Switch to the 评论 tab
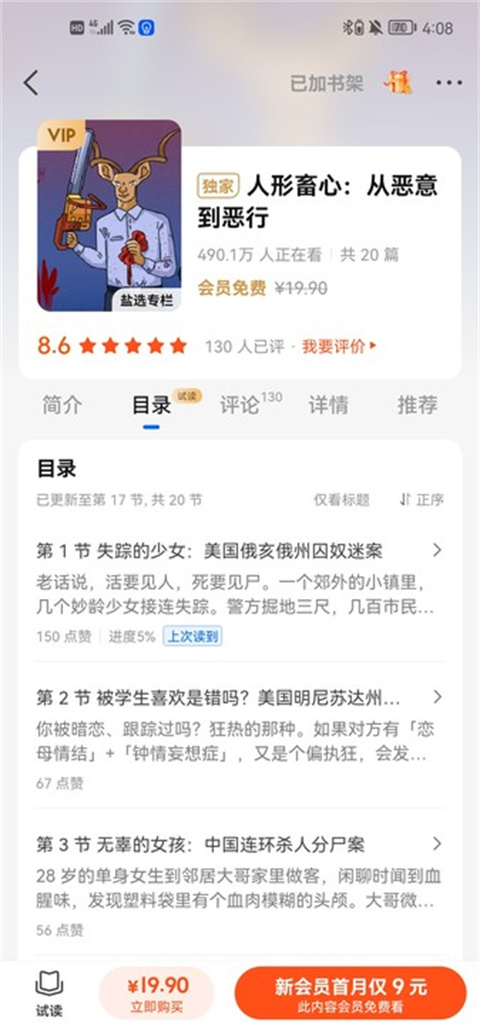Viewport: 480px width, 1025px height. 239,405
